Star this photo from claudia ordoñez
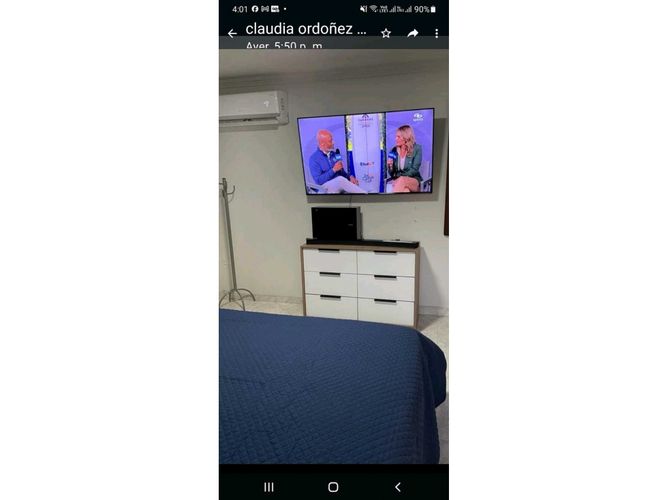The image size is (667, 500). [x=386, y=33]
